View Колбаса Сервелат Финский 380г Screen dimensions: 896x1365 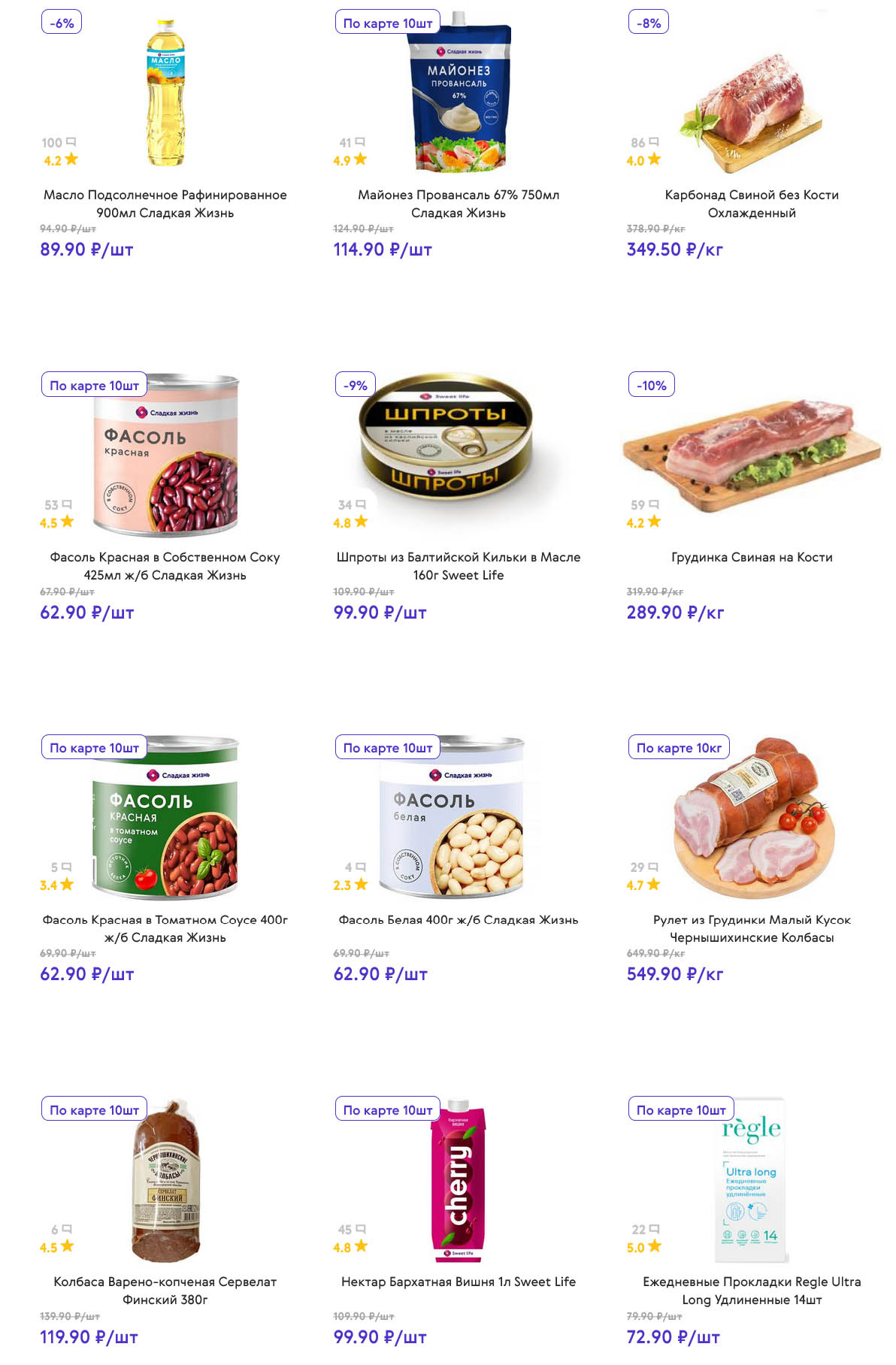click(165, 1290)
